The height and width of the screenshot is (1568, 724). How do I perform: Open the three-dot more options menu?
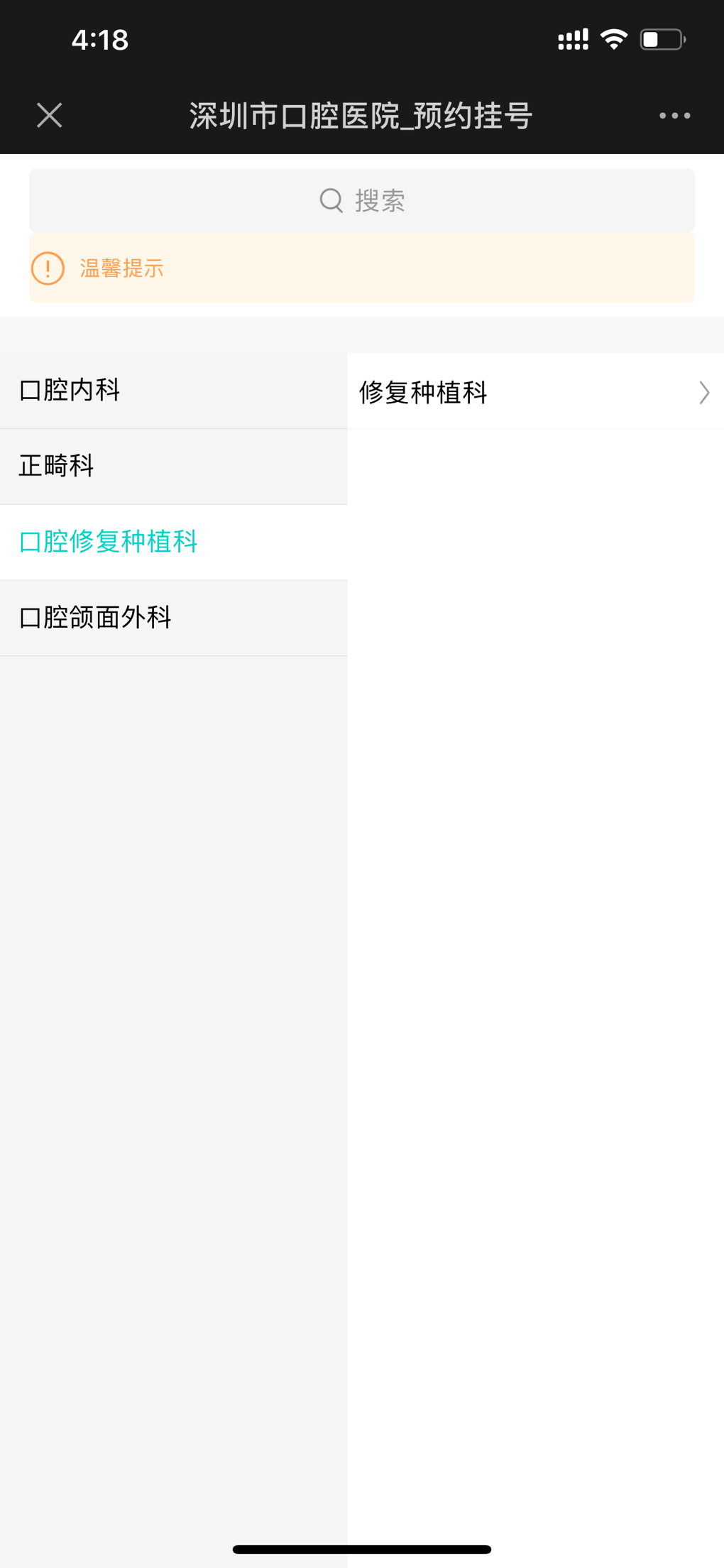click(x=674, y=116)
